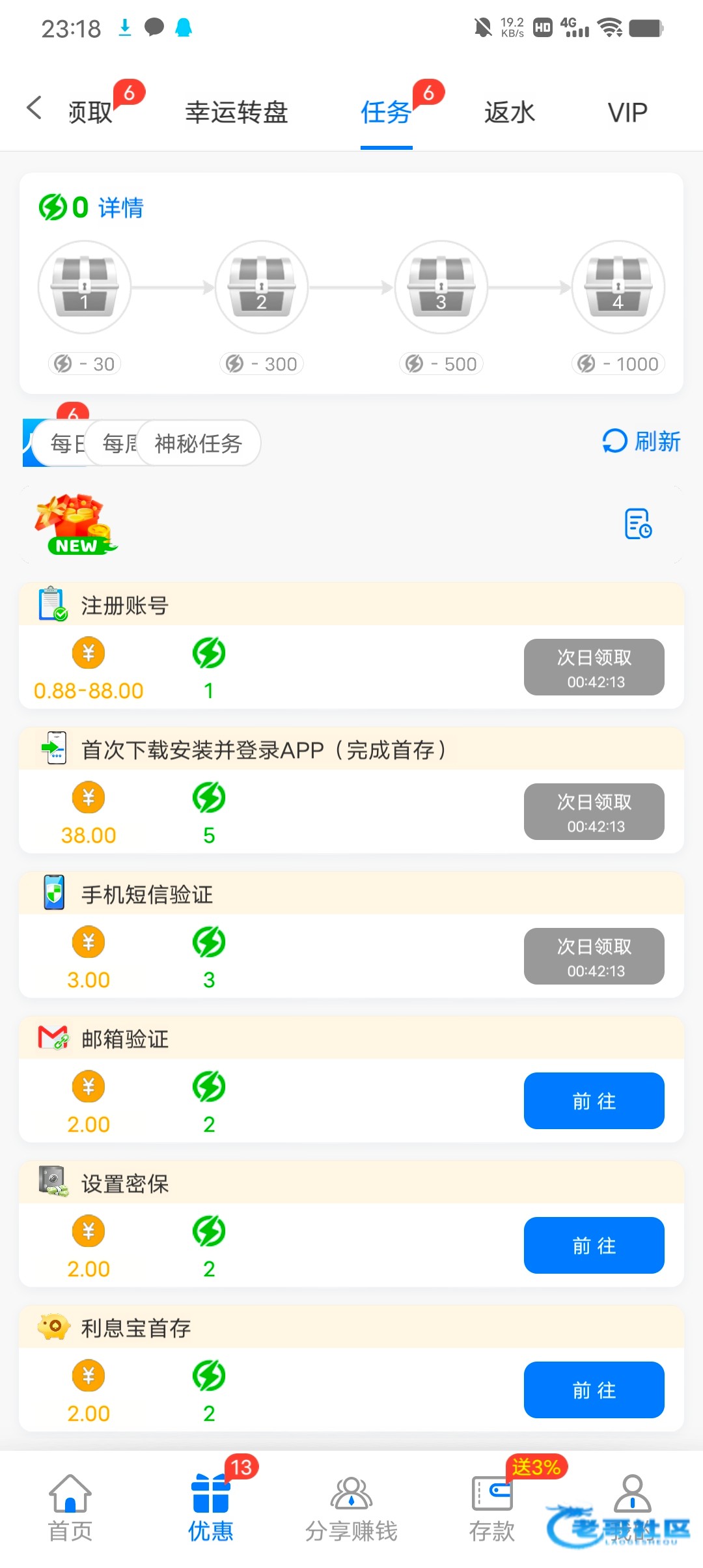Open the 详情 link for energy points
Viewport: 703px width, 1568px height.
click(x=121, y=208)
